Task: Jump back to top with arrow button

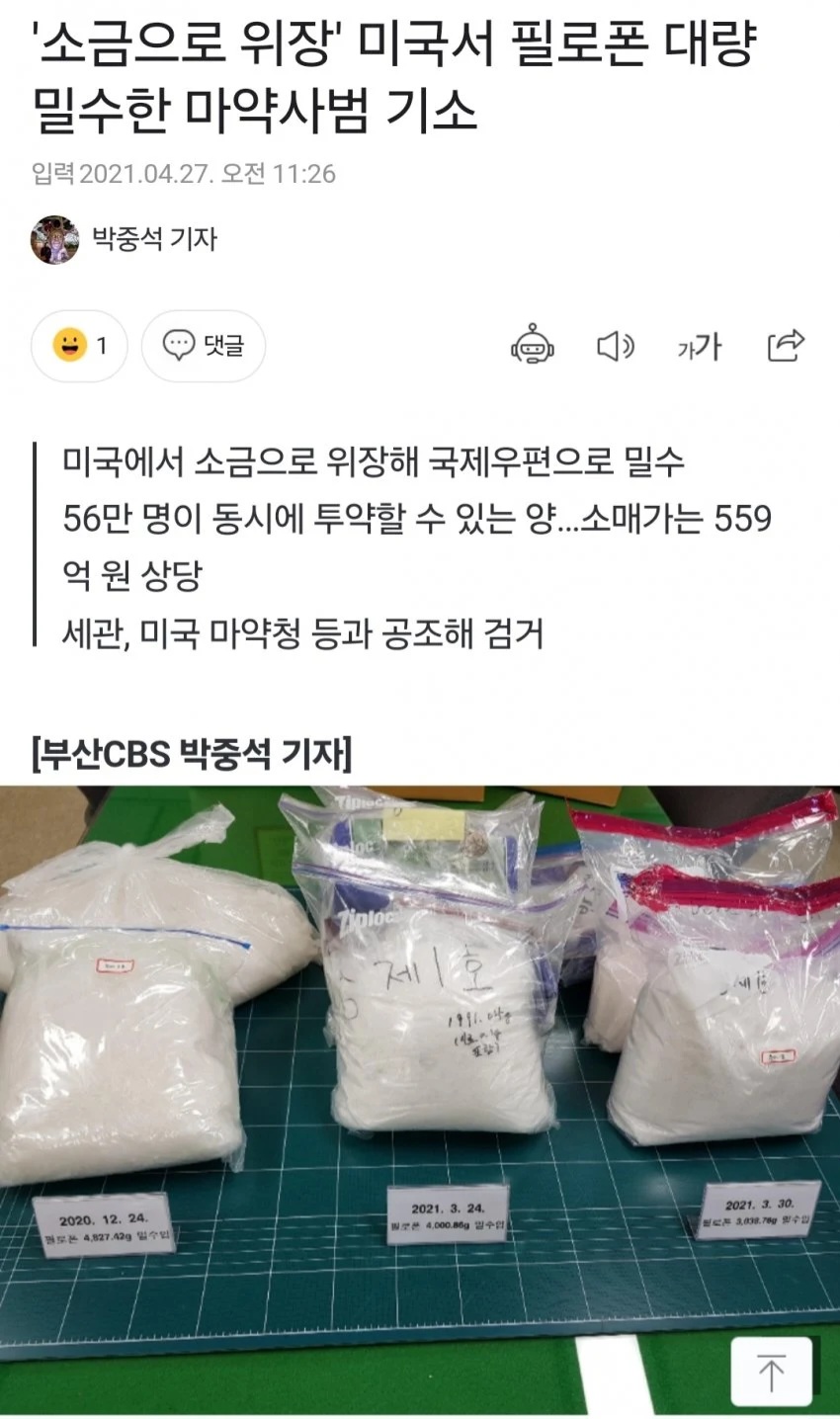Action: coord(771,1373)
